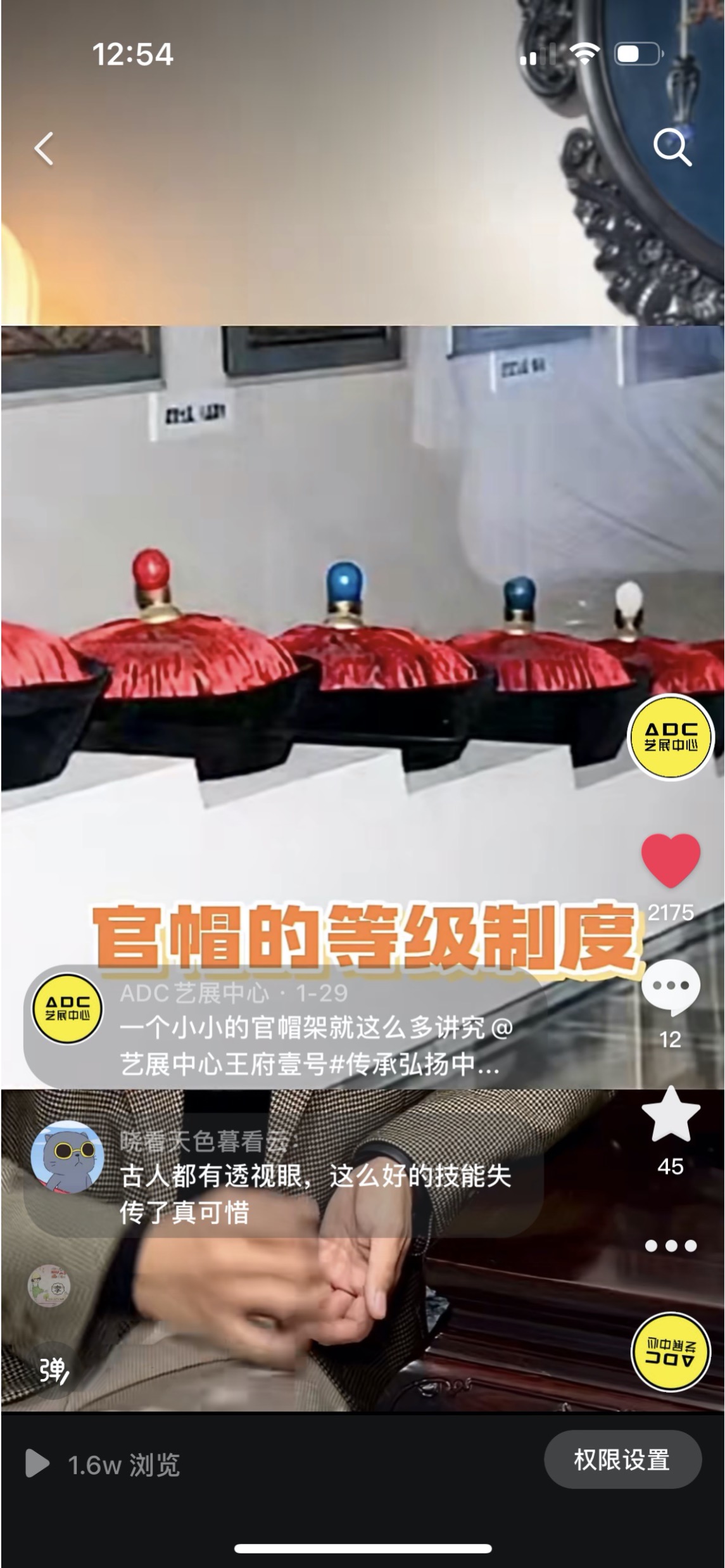Open the ADC 艺展中心 creator avatar on the right

point(671,736)
